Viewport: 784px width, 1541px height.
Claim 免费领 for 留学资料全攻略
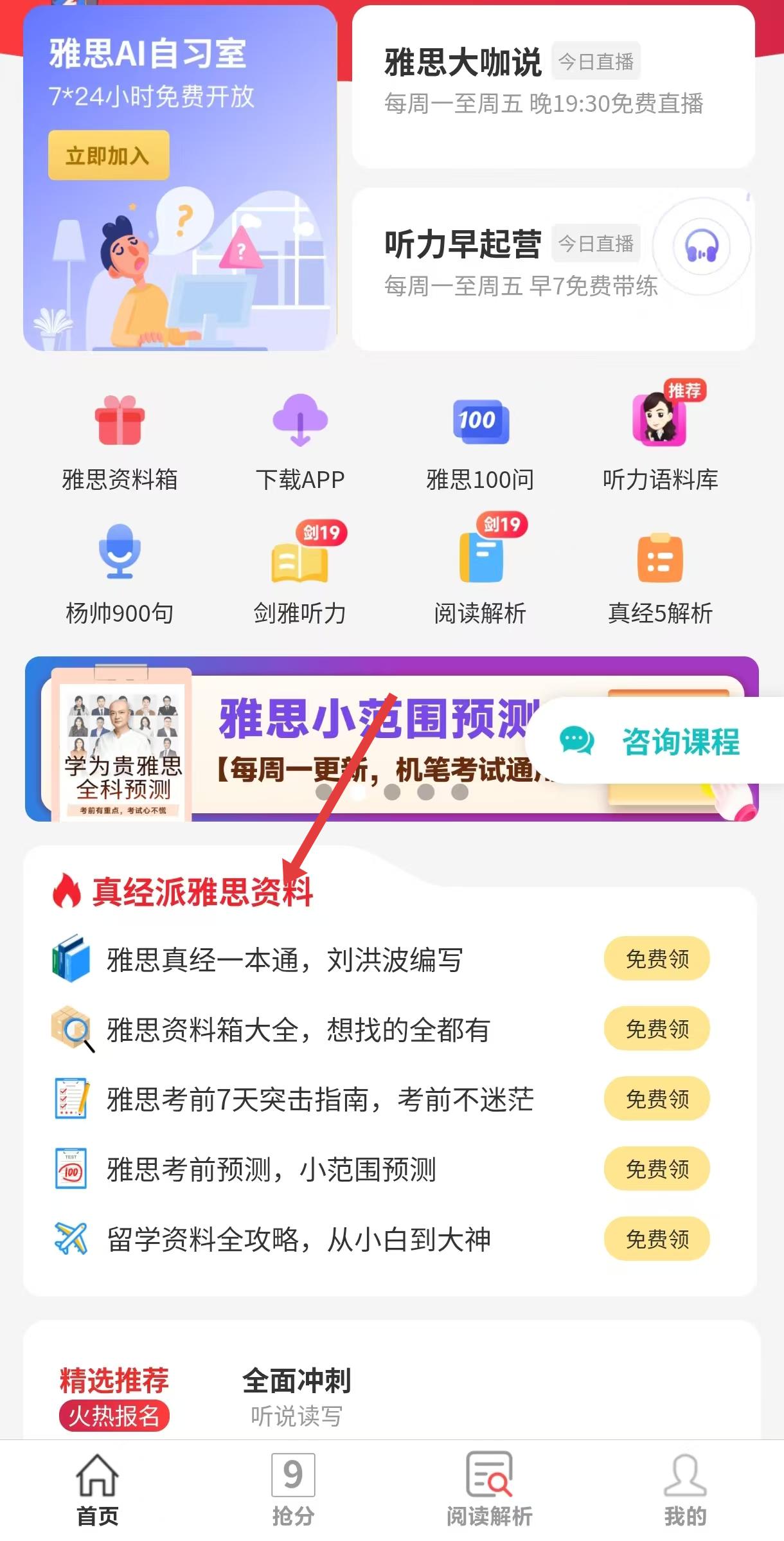pyautogui.click(x=657, y=1239)
